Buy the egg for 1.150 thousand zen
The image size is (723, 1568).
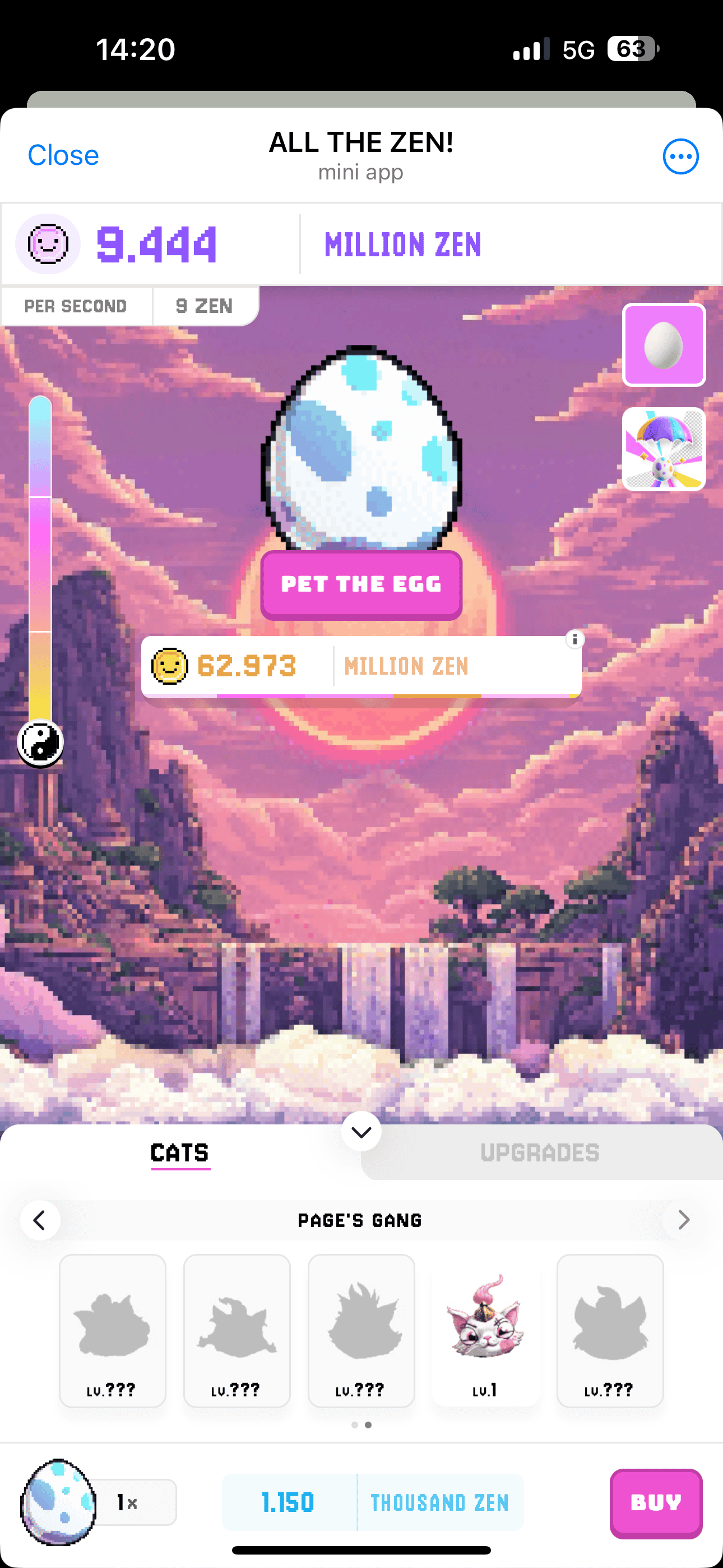click(655, 1502)
